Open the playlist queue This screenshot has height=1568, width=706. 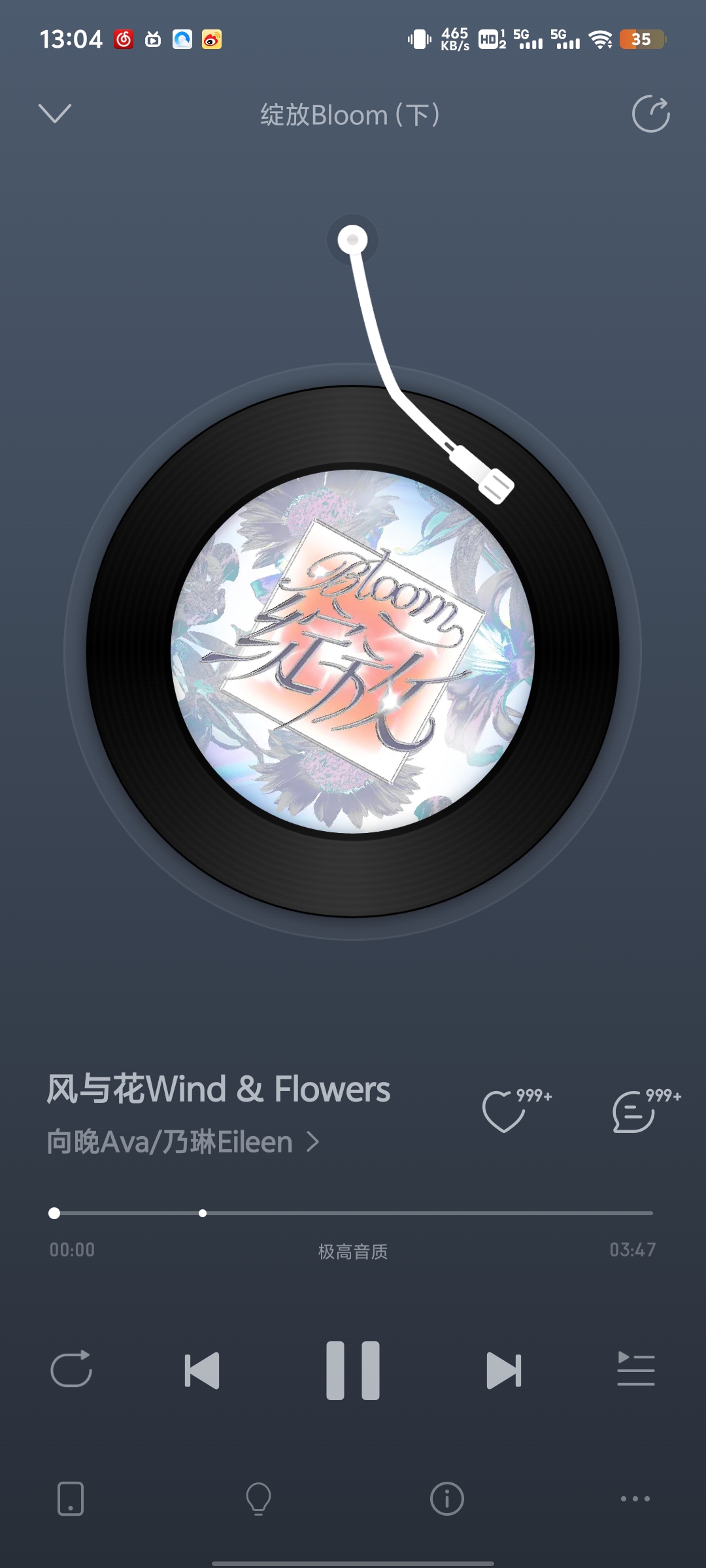(x=635, y=1369)
